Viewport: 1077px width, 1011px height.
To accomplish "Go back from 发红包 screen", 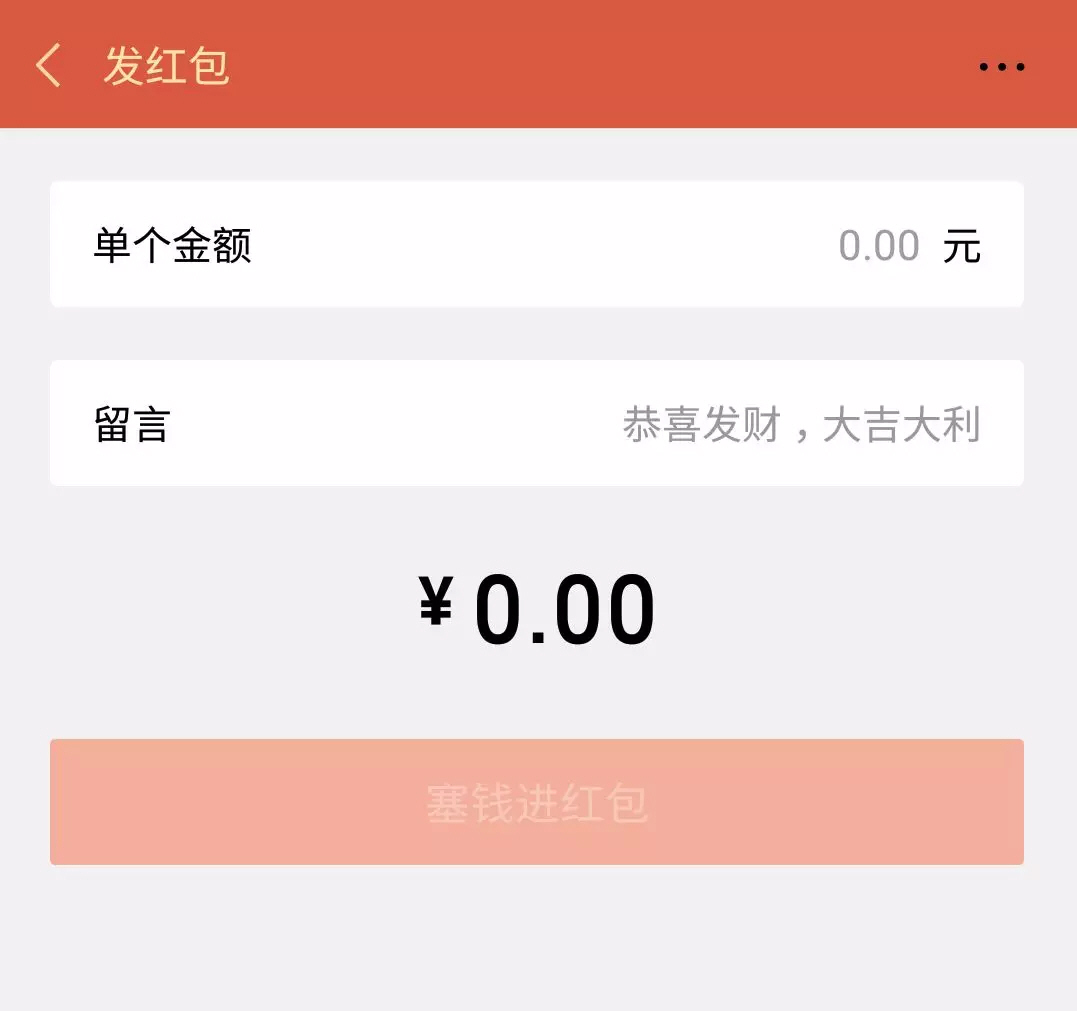I will [x=48, y=66].
